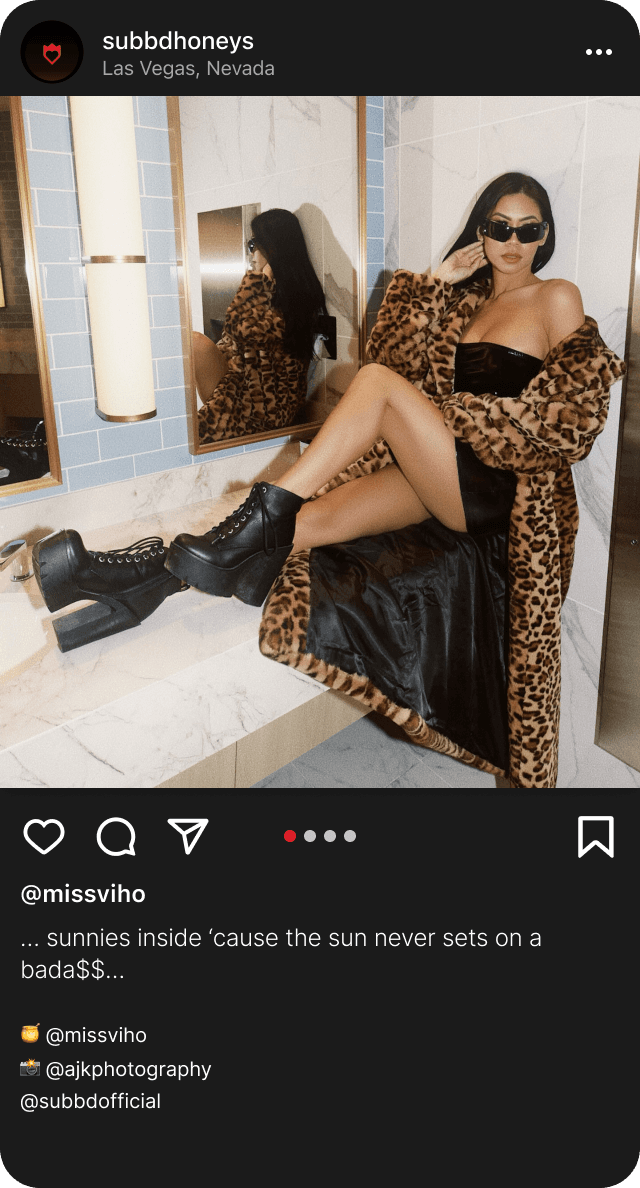Open the subbdhoneys username
Viewport: 640px width, 1188px height.
pyautogui.click(x=177, y=41)
